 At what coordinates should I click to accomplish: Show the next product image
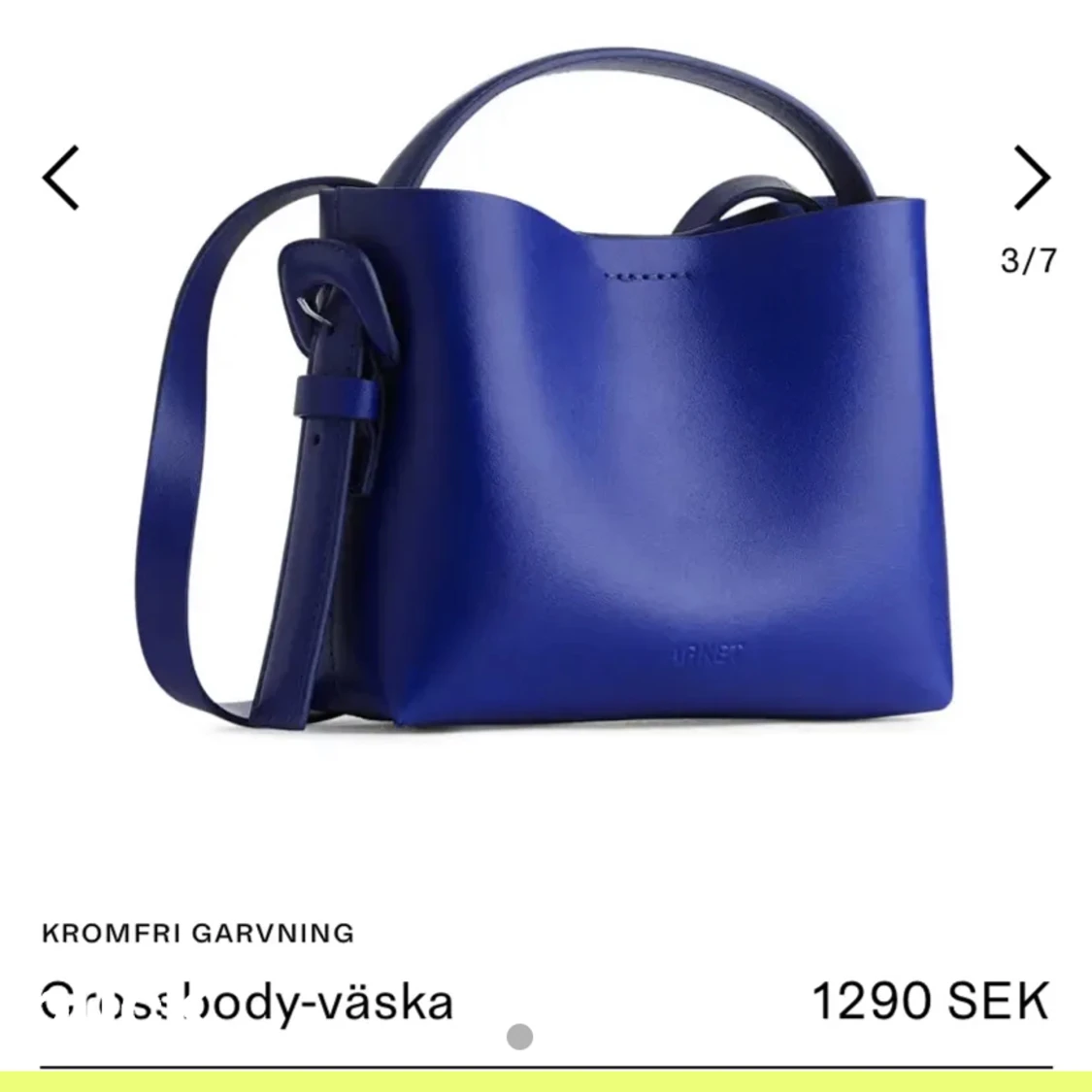[x=1031, y=178]
